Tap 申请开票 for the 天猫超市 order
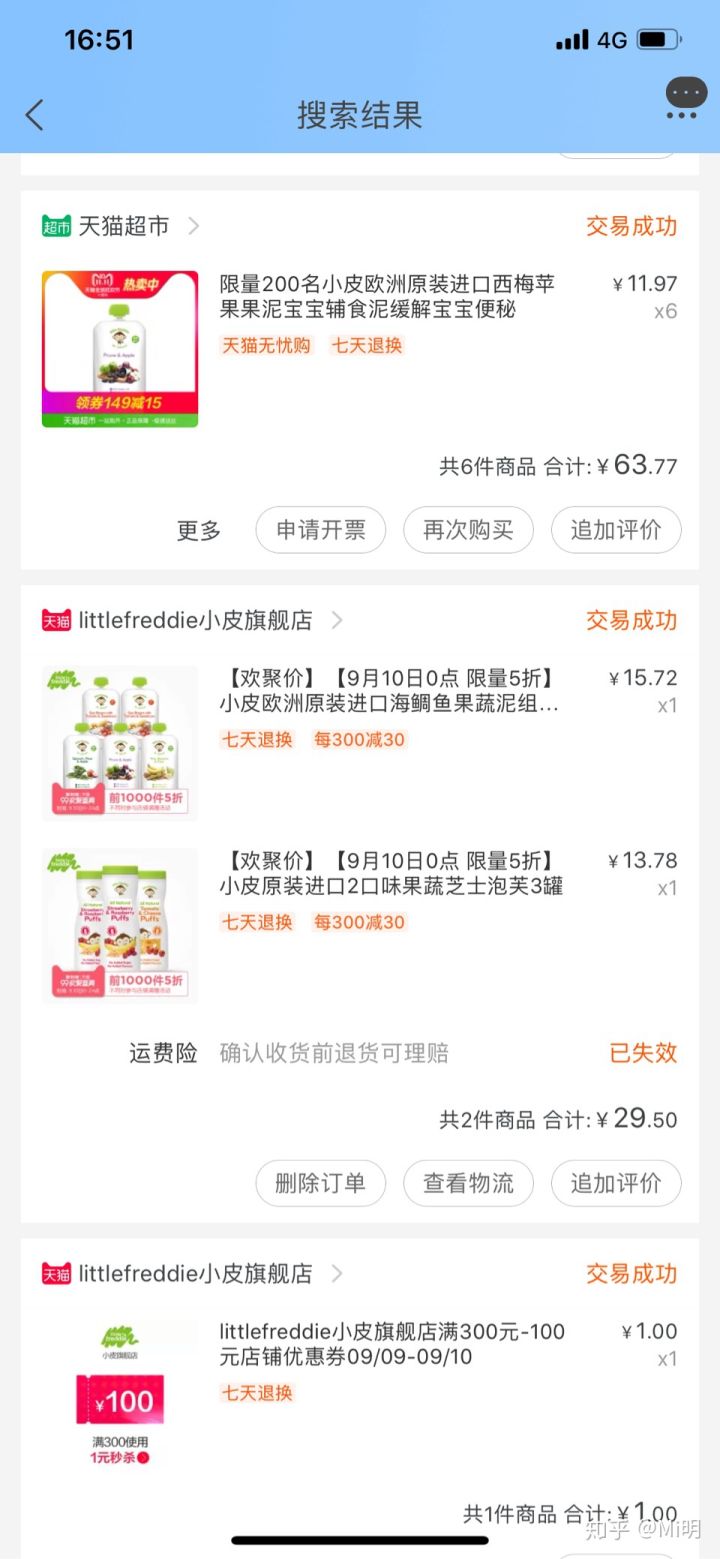 (x=320, y=530)
